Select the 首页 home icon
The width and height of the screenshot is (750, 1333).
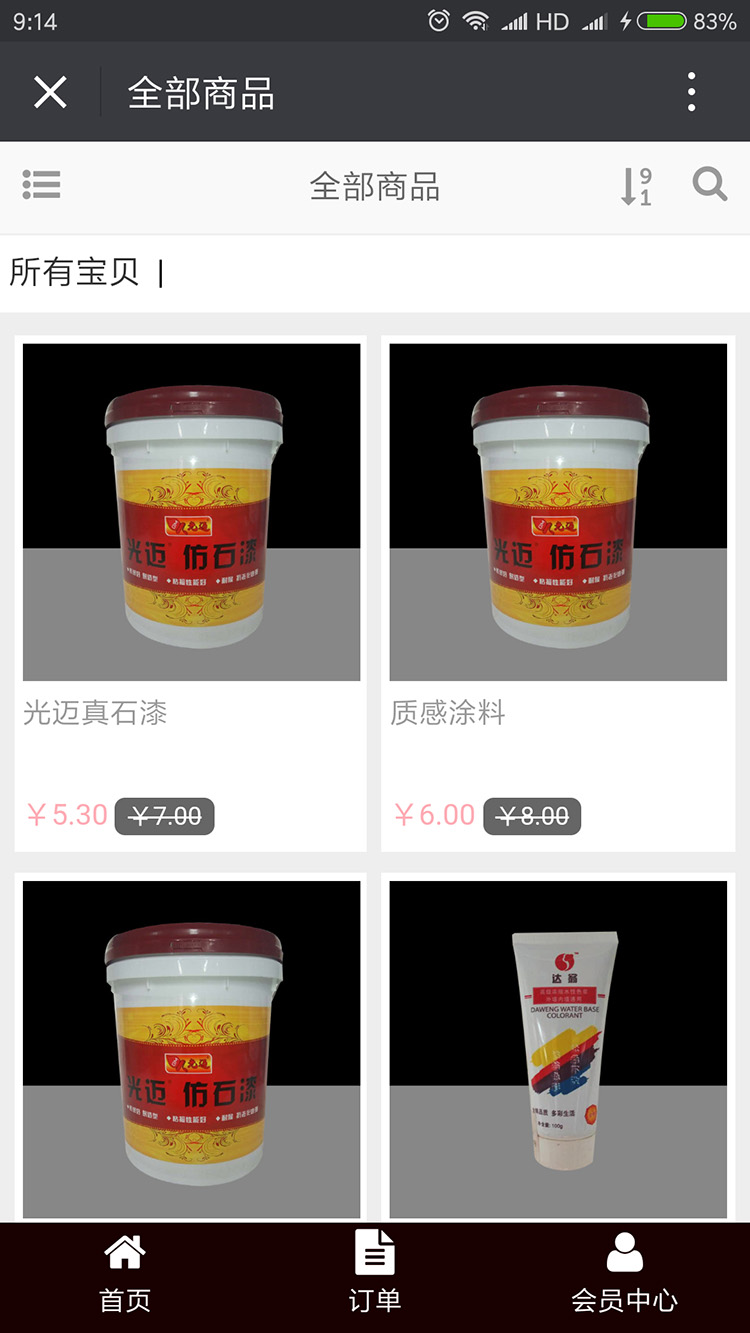pyautogui.click(x=124, y=1251)
